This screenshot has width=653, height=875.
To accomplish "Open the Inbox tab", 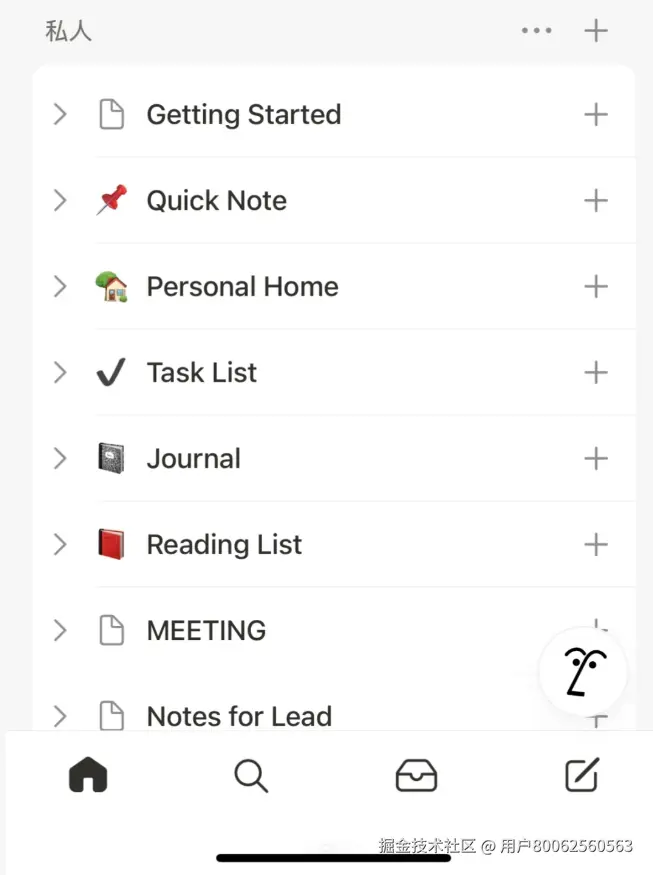I will (416, 775).
